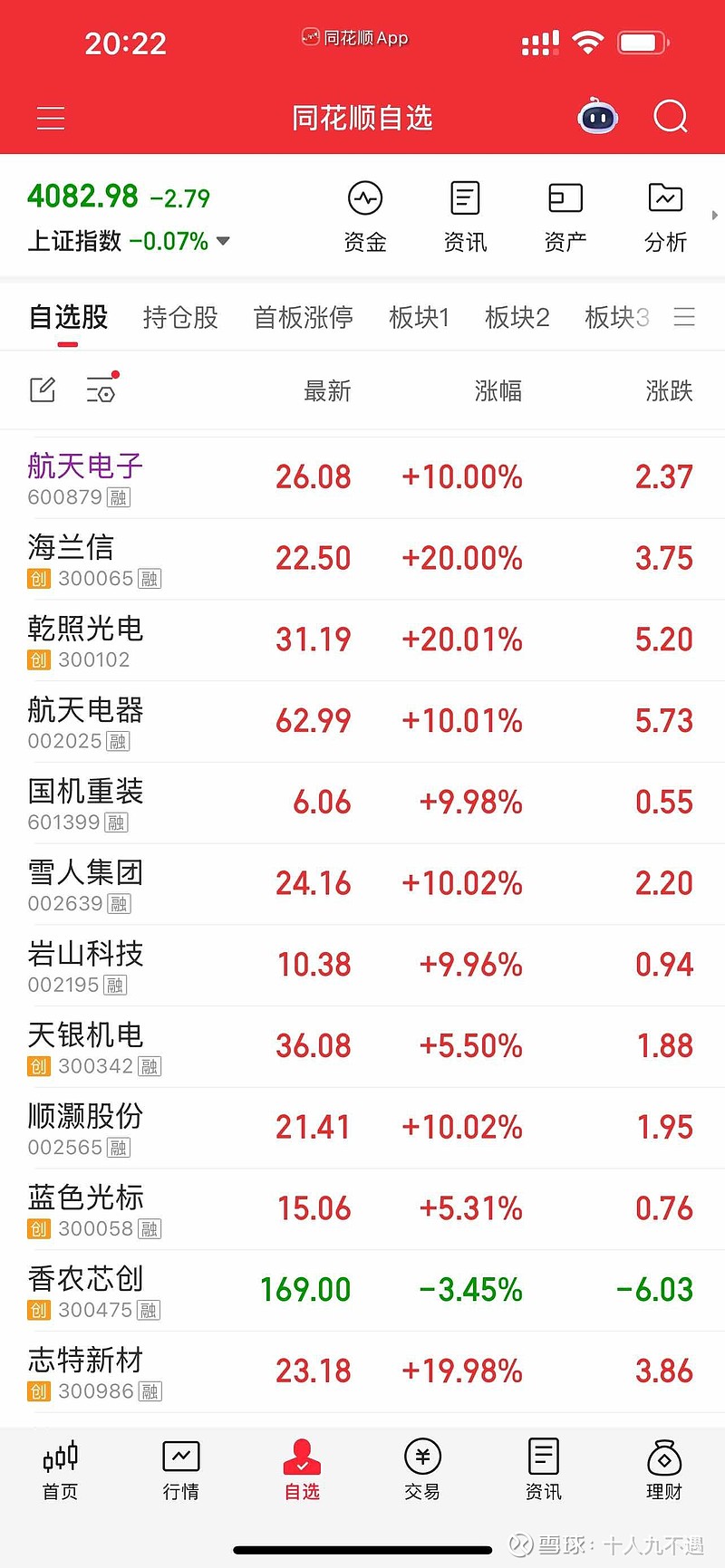Switch to the 持仓股 tab

179,319
